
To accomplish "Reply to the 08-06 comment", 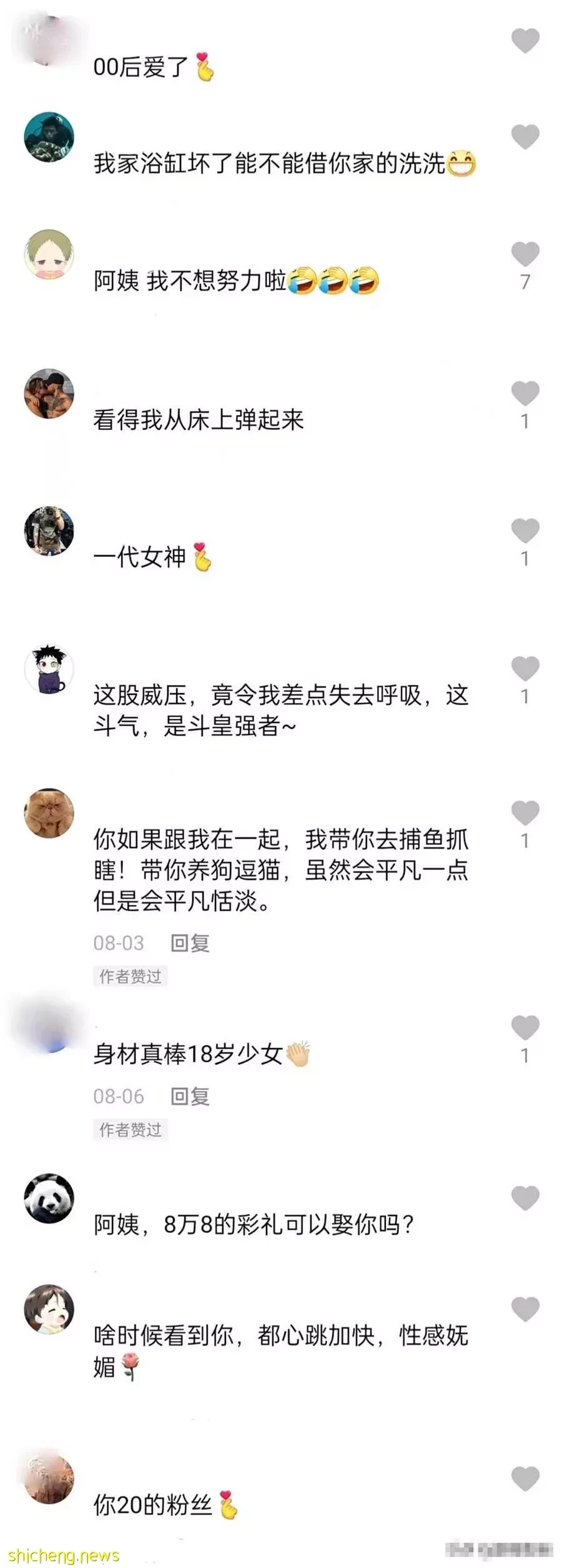I will coord(190,1096).
